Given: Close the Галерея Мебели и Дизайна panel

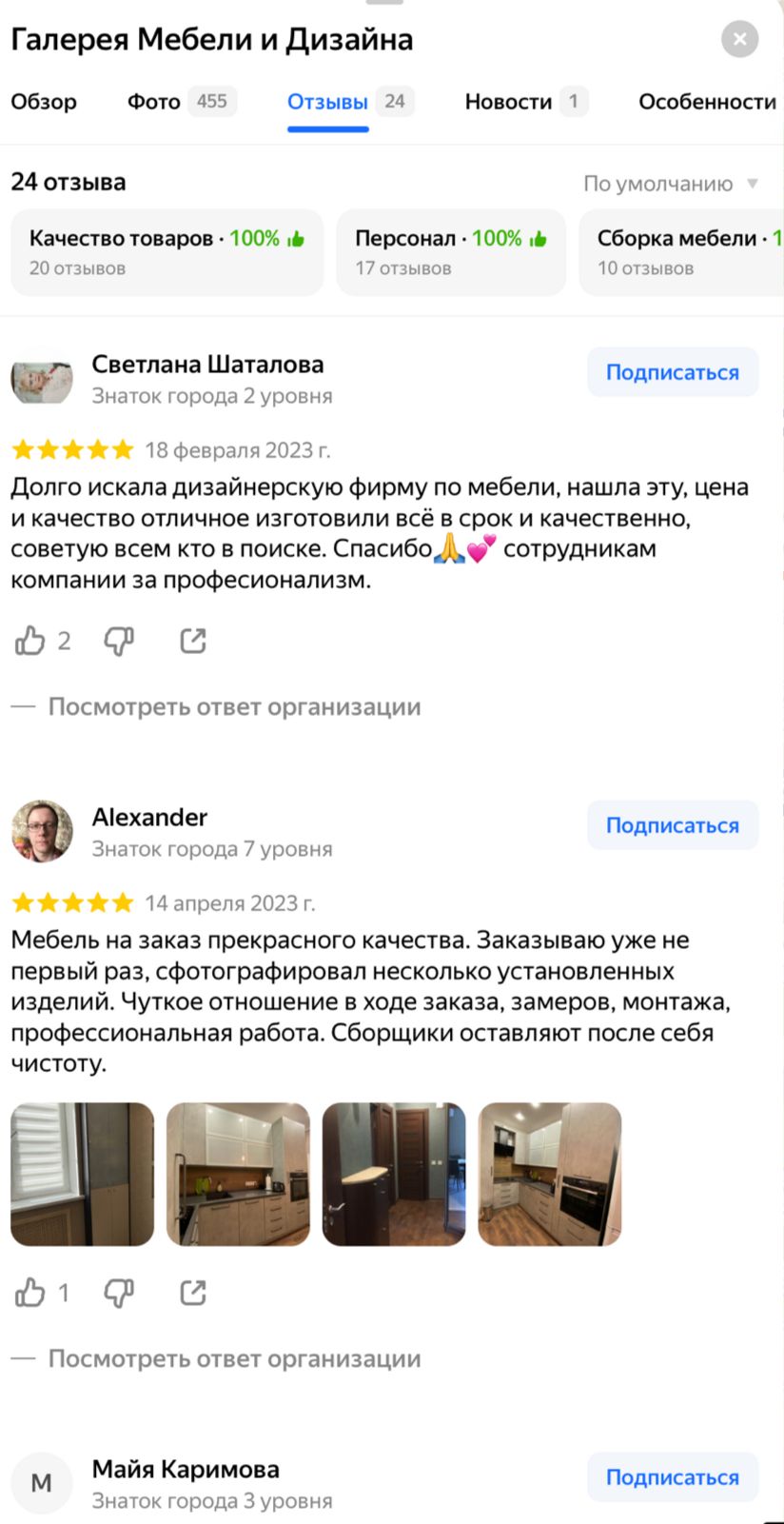Looking at the screenshot, I should pyautogui.click(x=739, y=40).
